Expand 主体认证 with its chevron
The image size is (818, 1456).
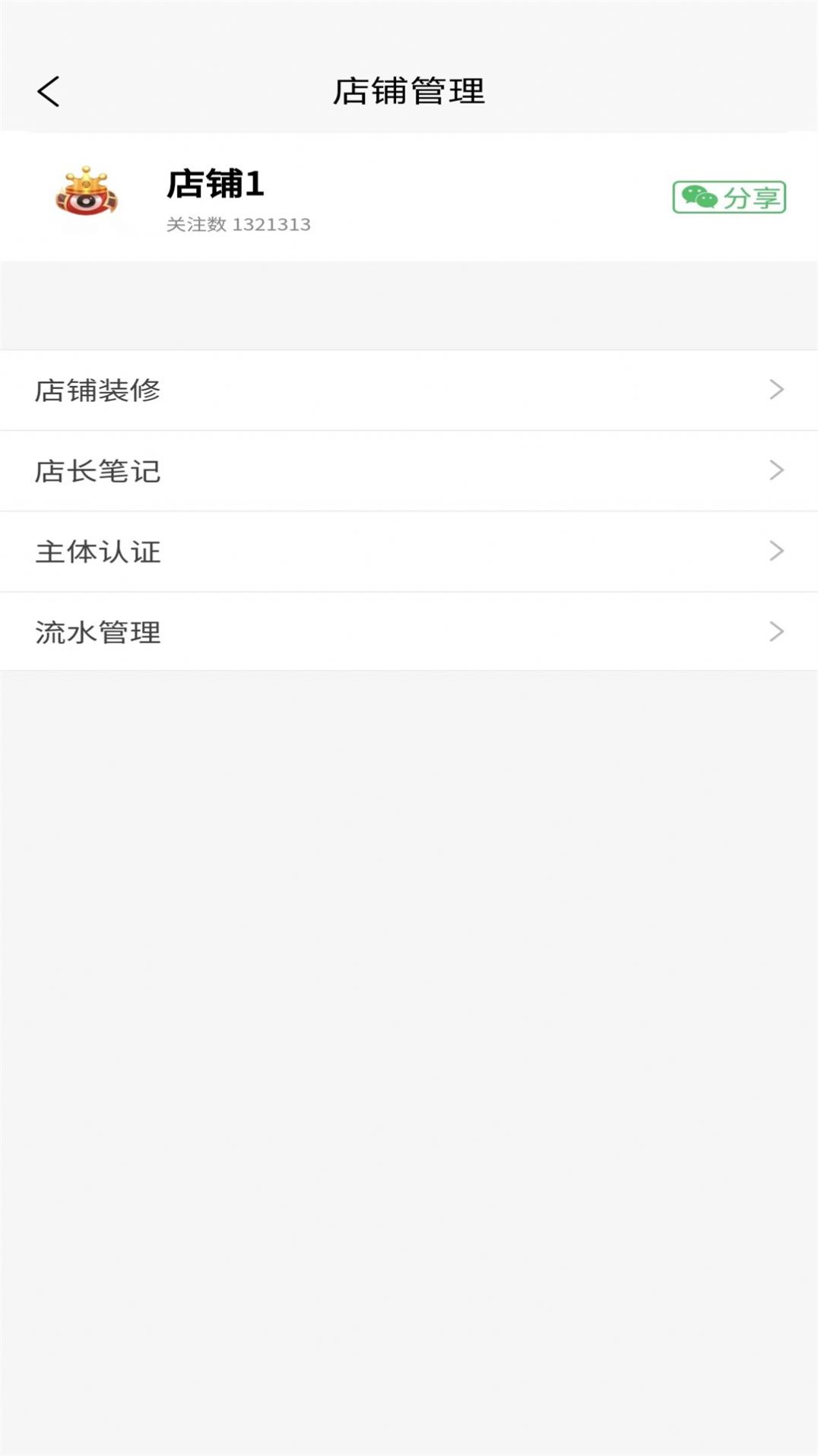(x=776, y=552)
